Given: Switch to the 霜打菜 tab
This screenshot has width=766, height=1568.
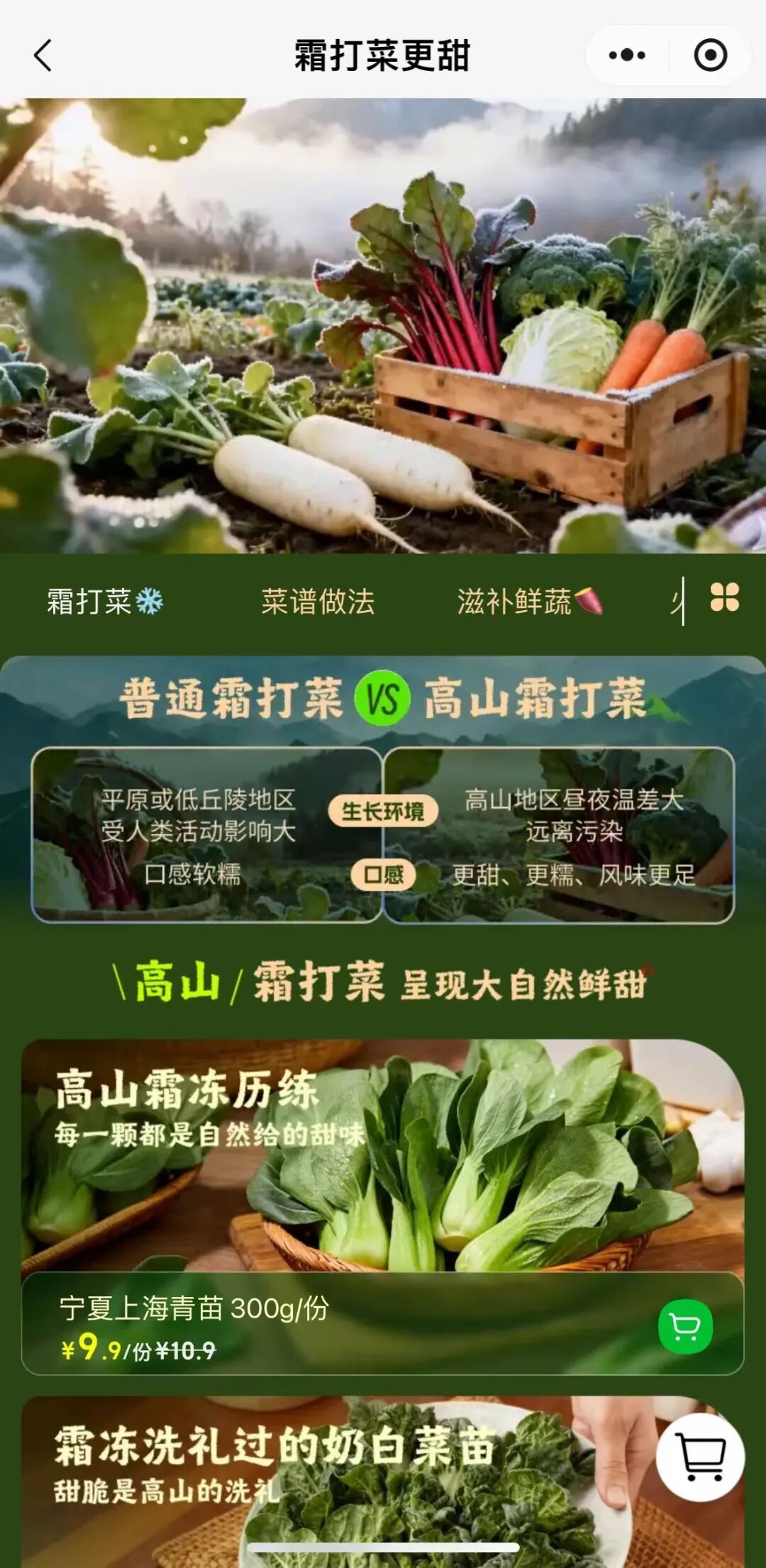Looking at the screenshot, I should pyautogui.click(x=104, y=602).
